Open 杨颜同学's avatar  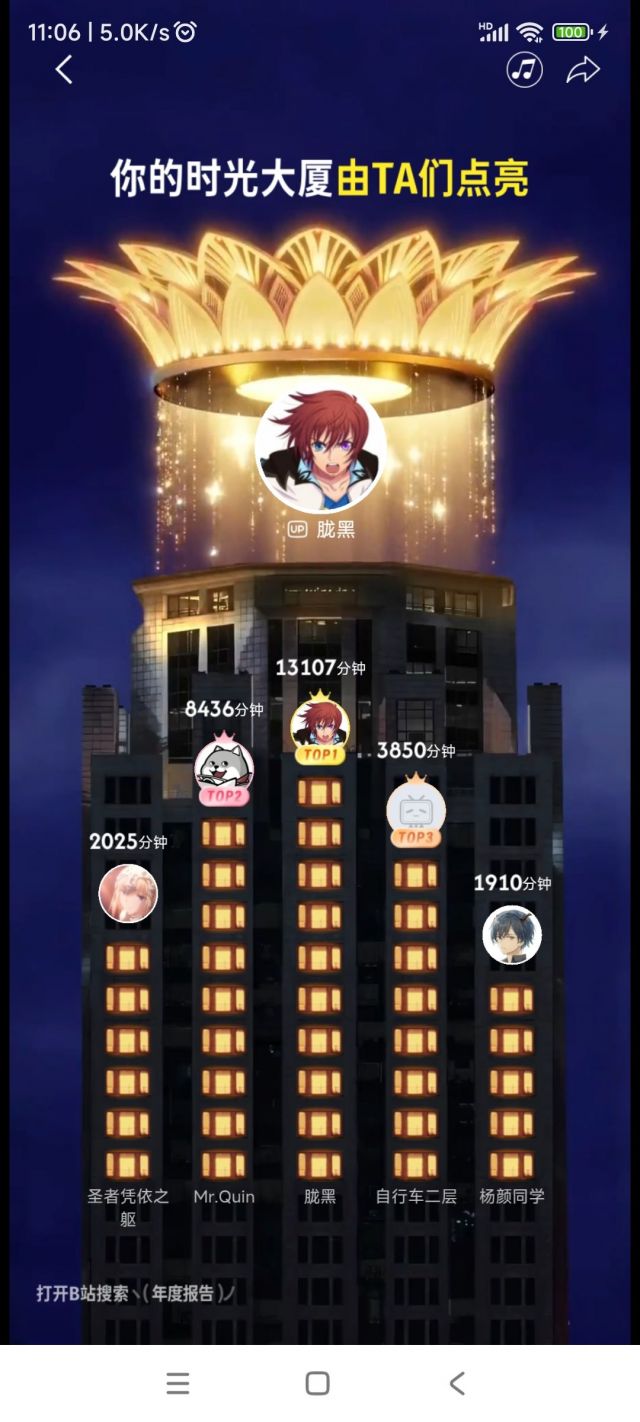512,935
